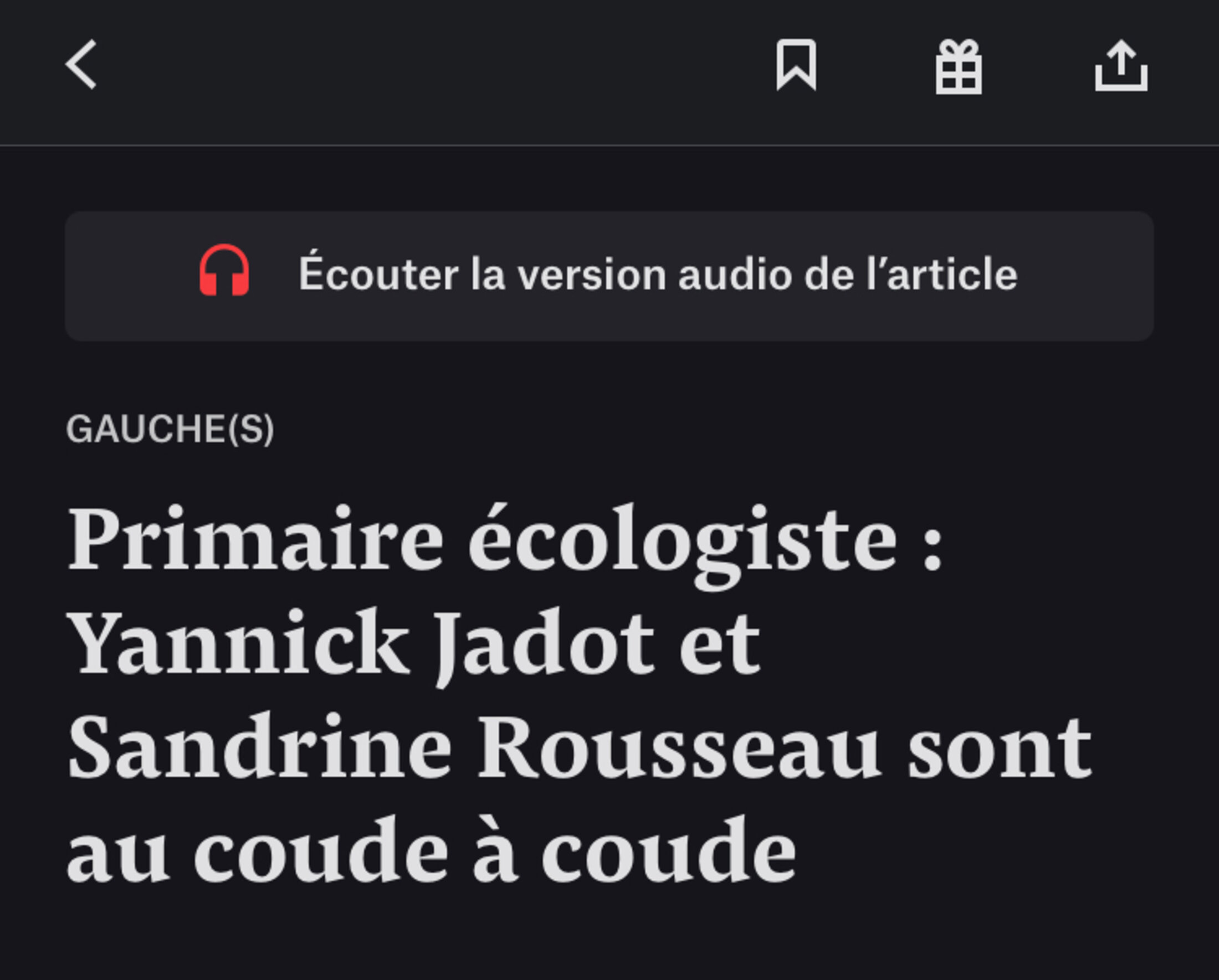Open the GAUCHE(S) section label
This screenshot has width=1219, height=980.
(170, 429)
